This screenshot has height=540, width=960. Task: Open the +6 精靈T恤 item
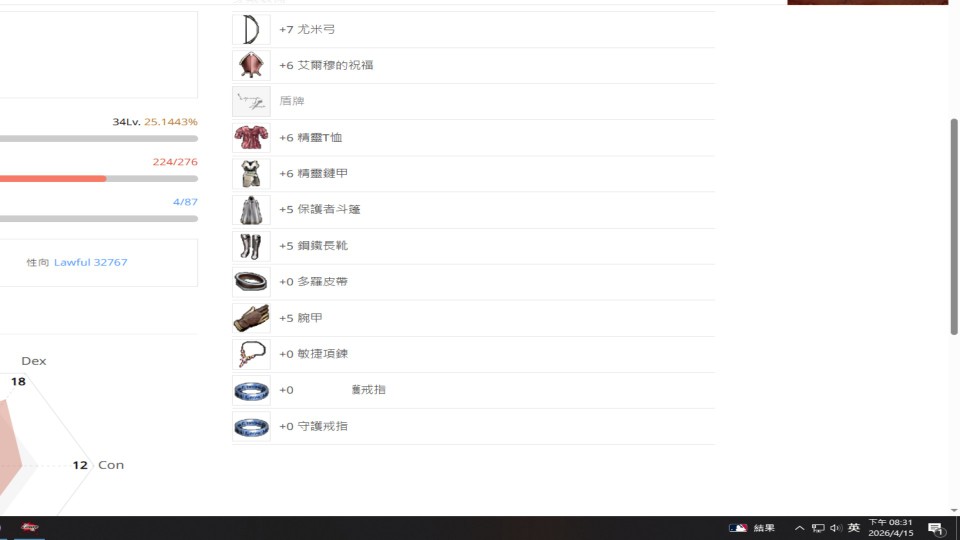[x=310, y=138]
